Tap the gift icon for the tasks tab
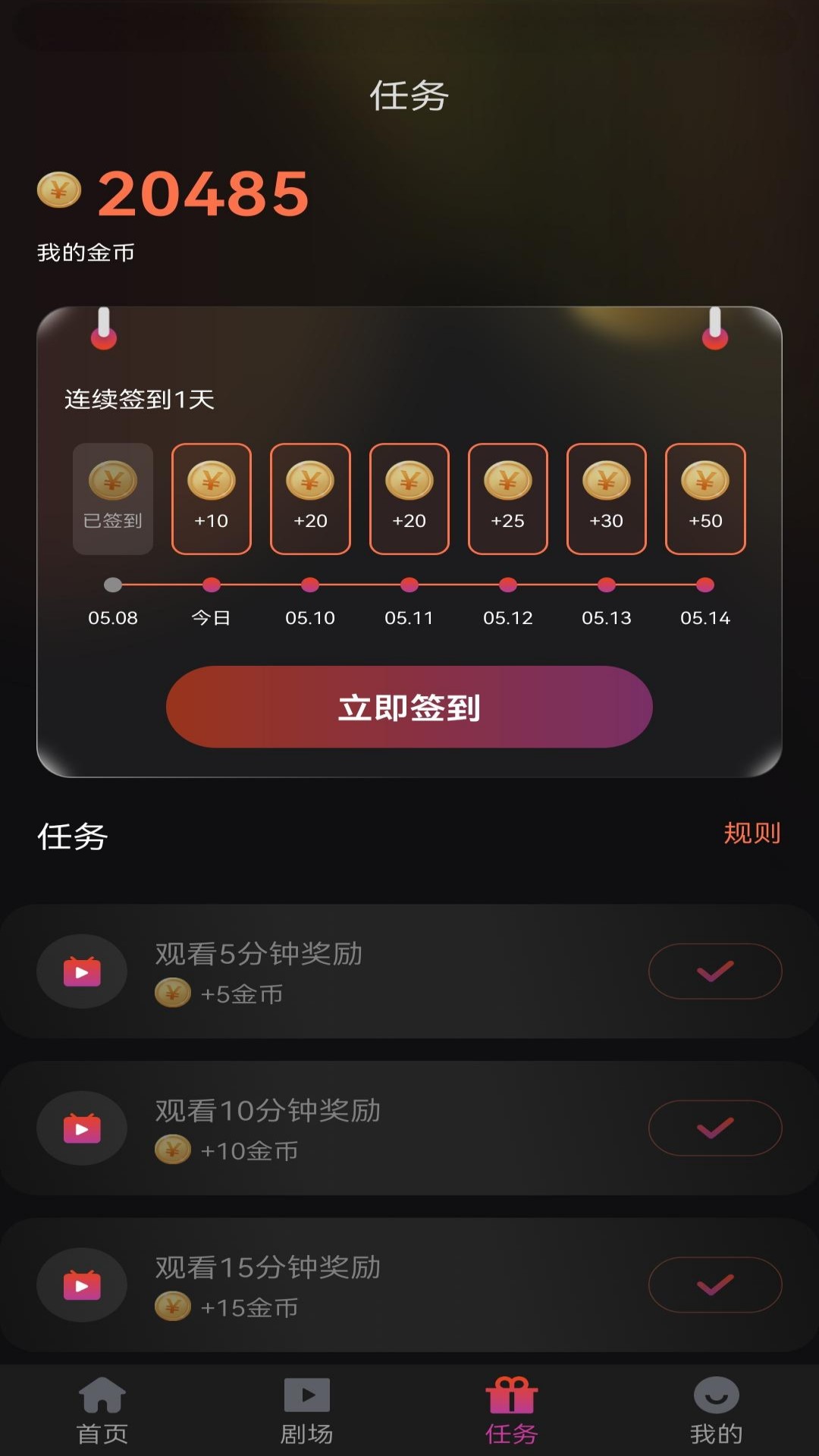 pyautogui.click(x=510, y=1403)
